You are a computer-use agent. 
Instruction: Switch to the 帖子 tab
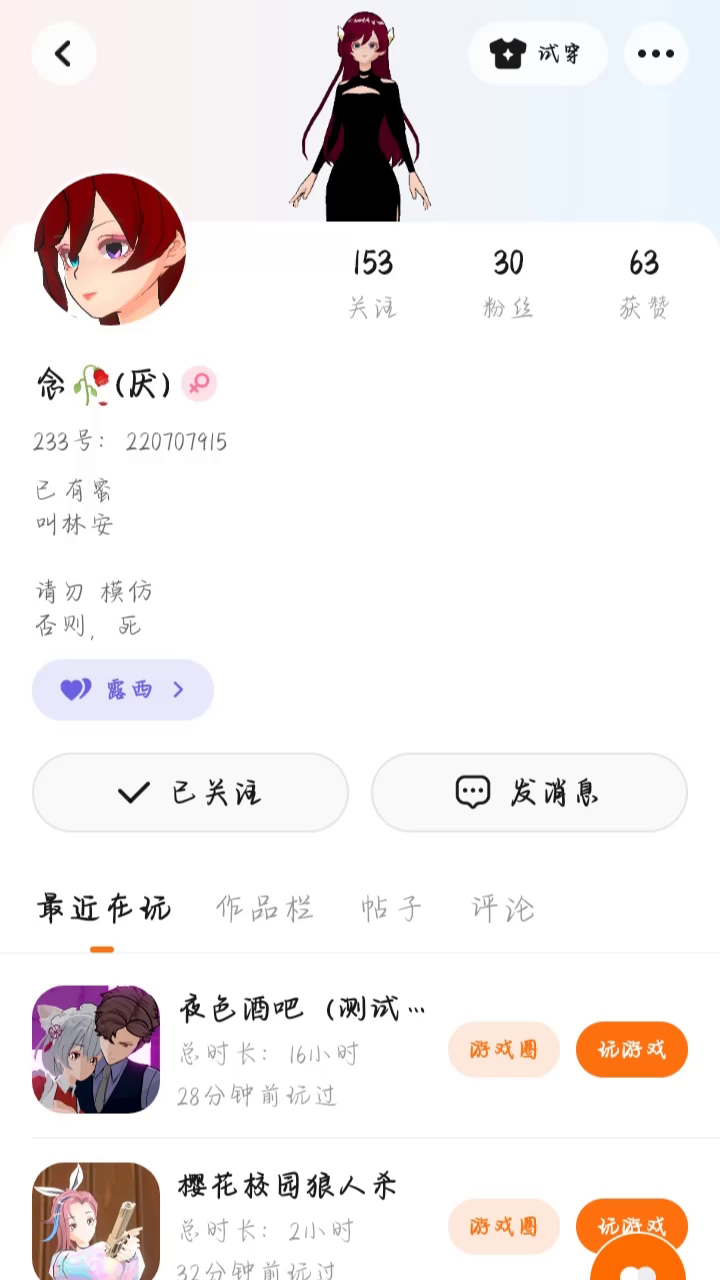click(391, 908)
